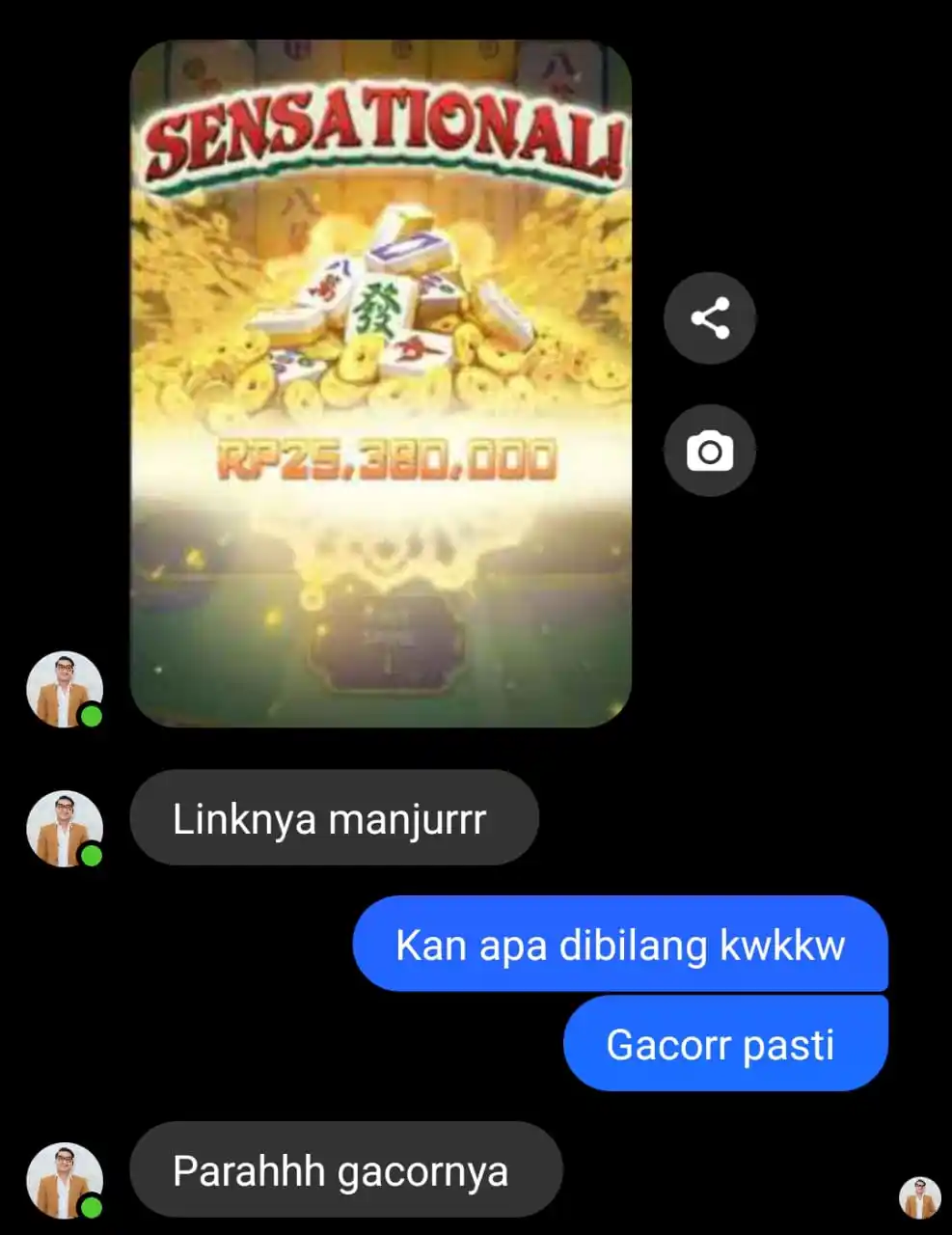Share the SENSATIONAL image

coord(709,318)
